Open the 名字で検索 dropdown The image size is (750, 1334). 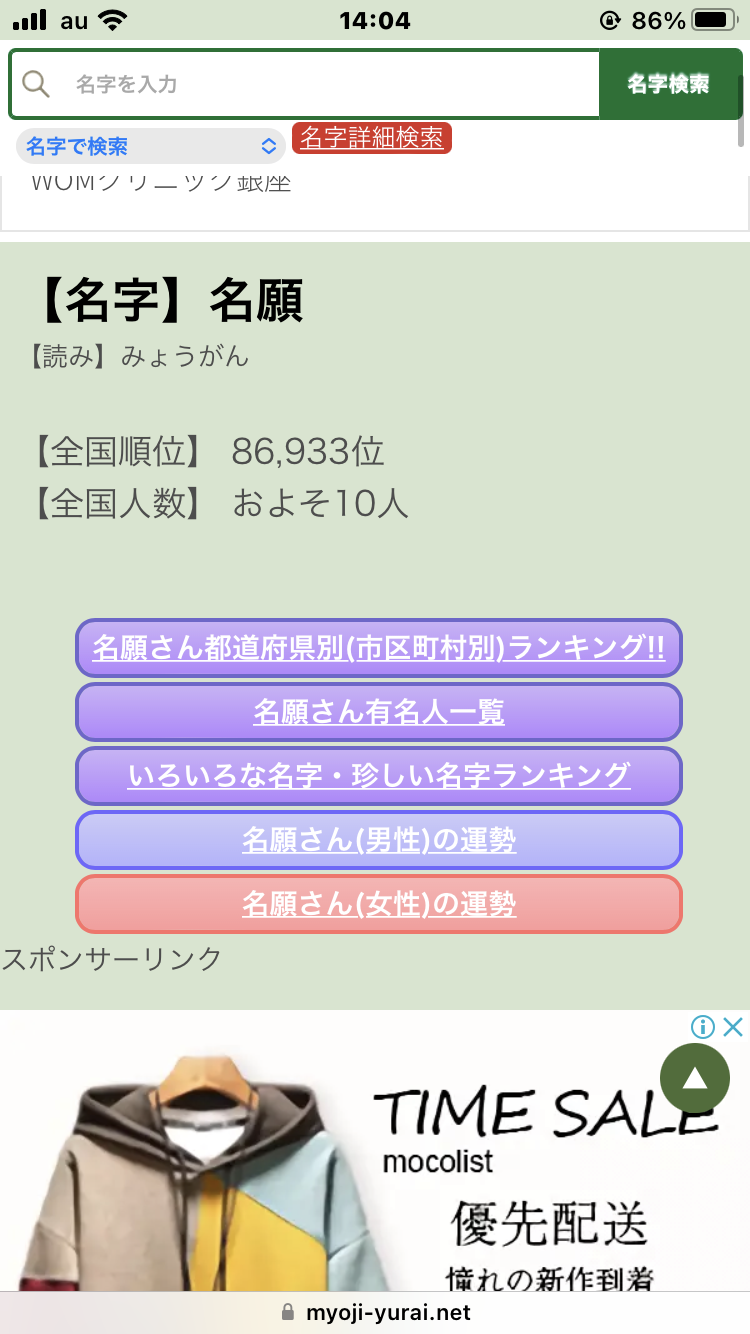click(x=151, y=146)
